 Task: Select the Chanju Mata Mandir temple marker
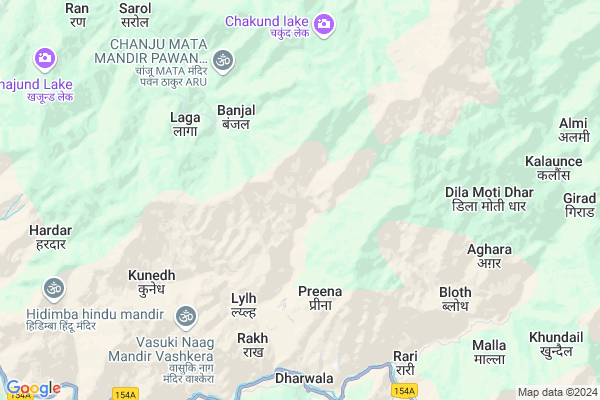[x=222, y=59]
